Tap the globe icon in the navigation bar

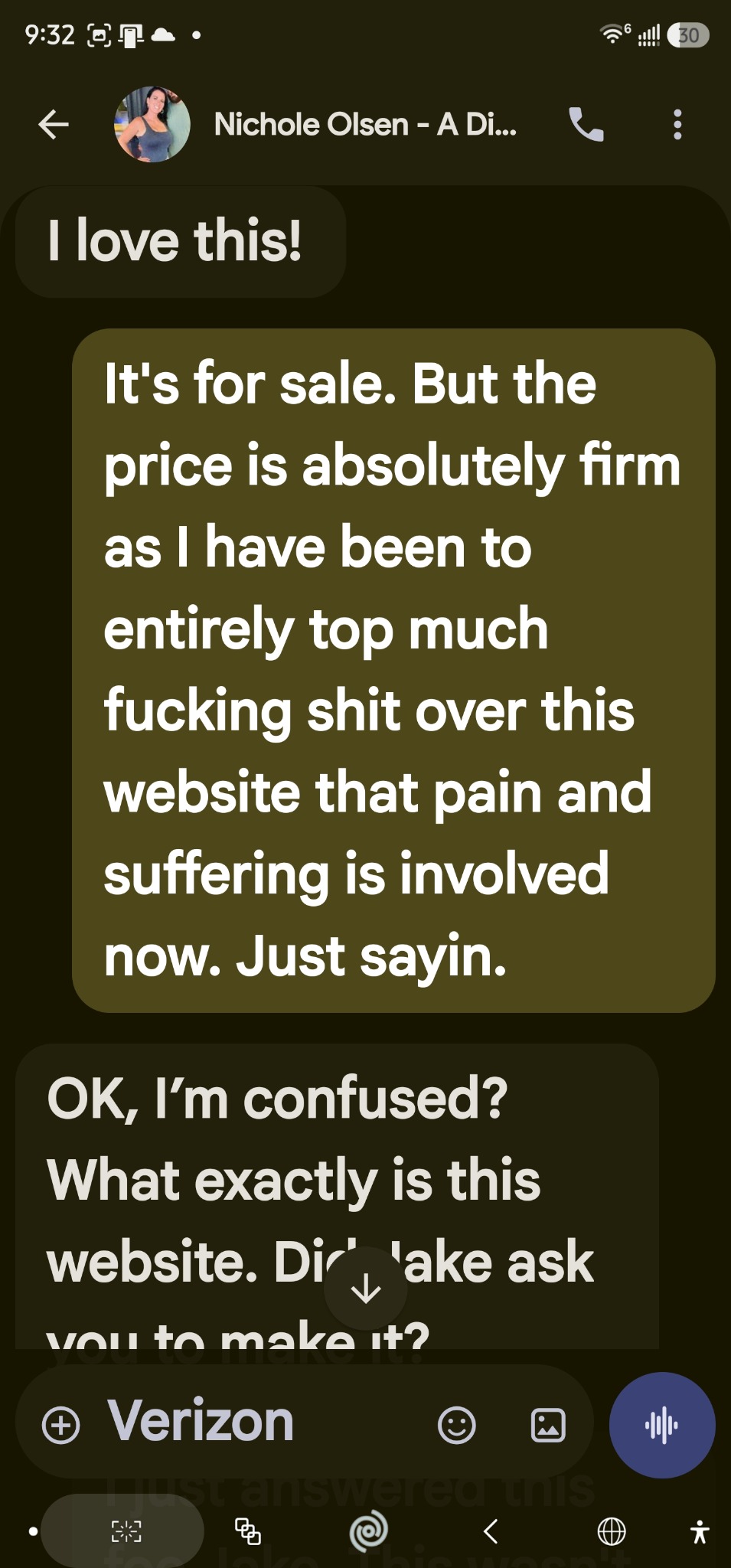coord(611,1531)
